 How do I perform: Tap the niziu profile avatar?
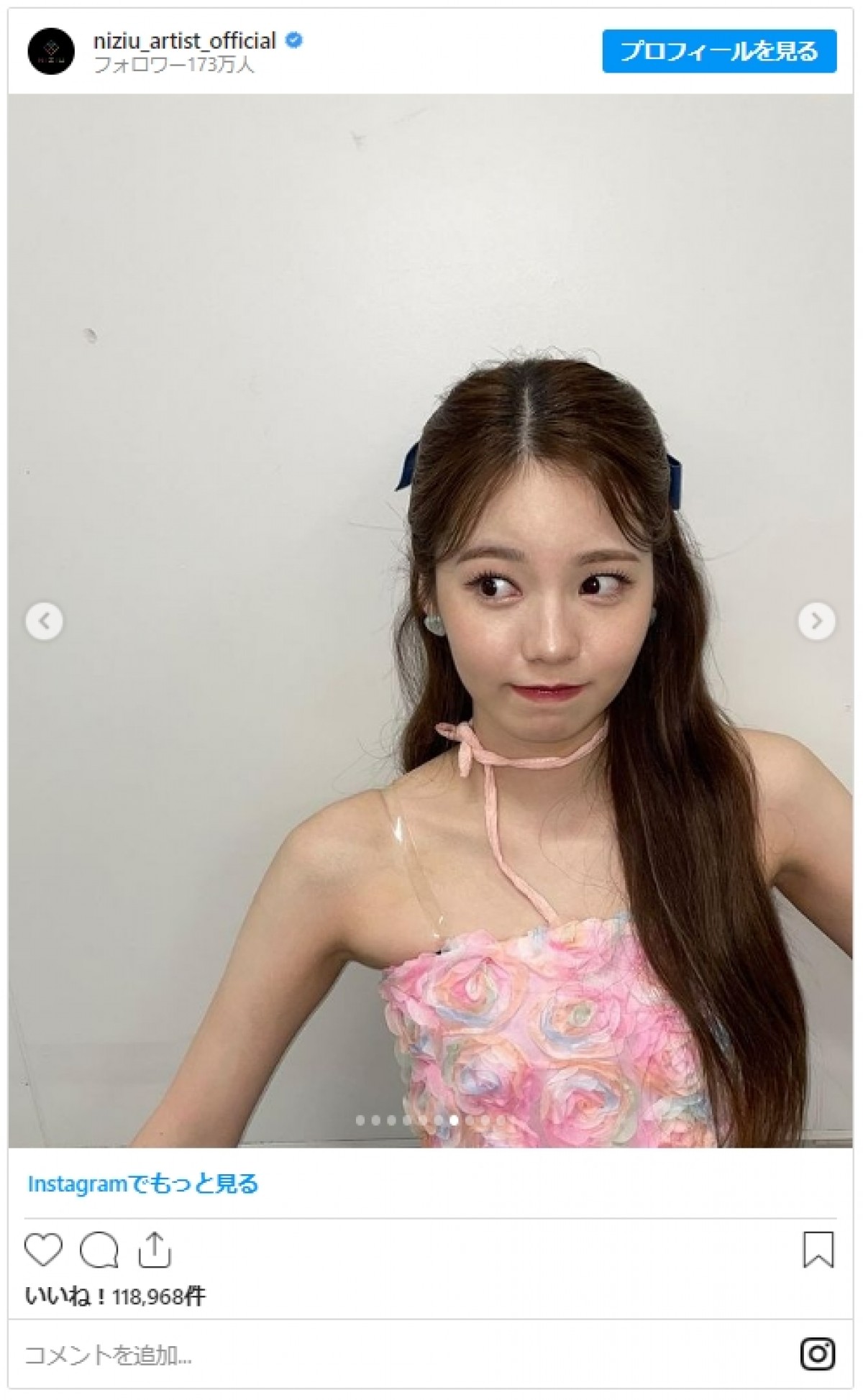51,51
